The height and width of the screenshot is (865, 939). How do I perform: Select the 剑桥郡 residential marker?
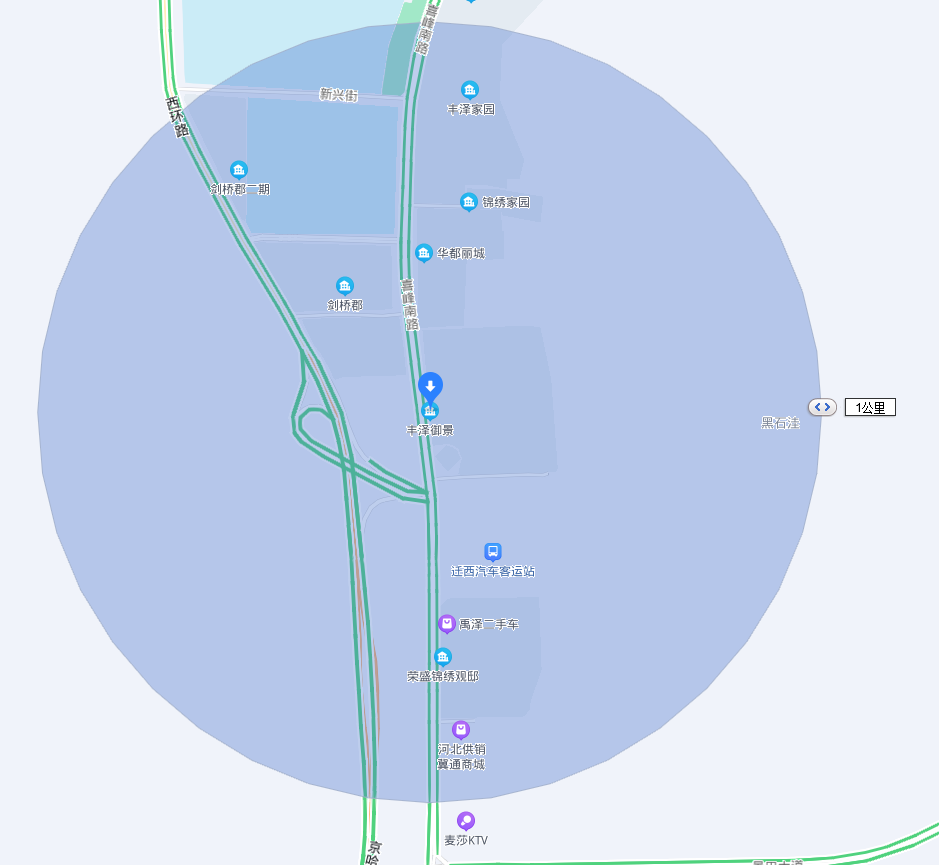tap(345, 286)
